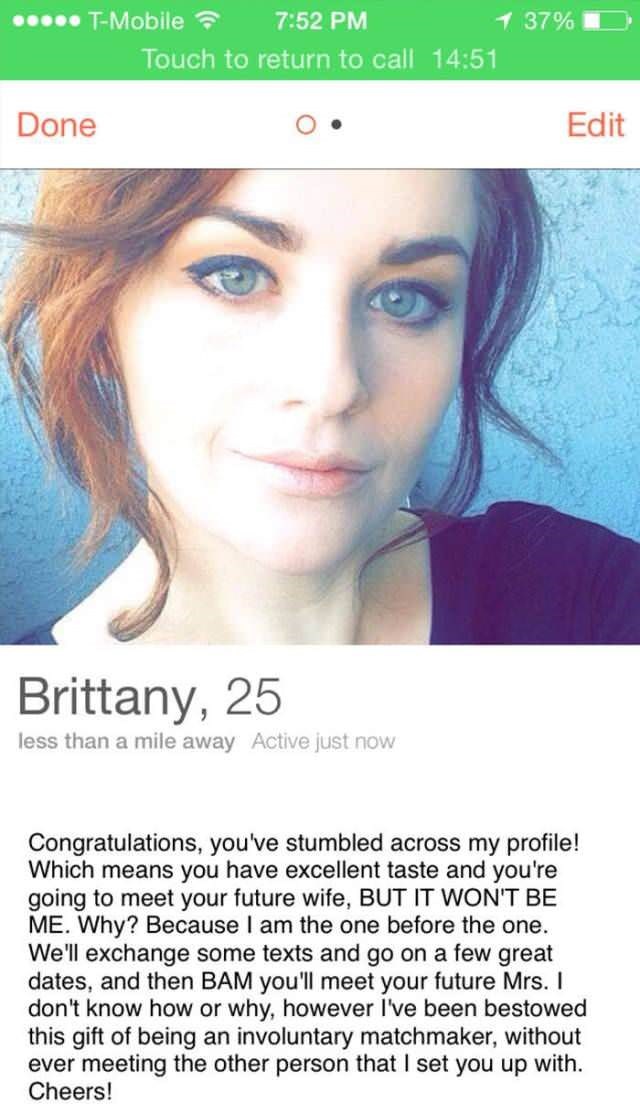
Task: Tap Done to close the profile
Action: click(x=57, y=125)
